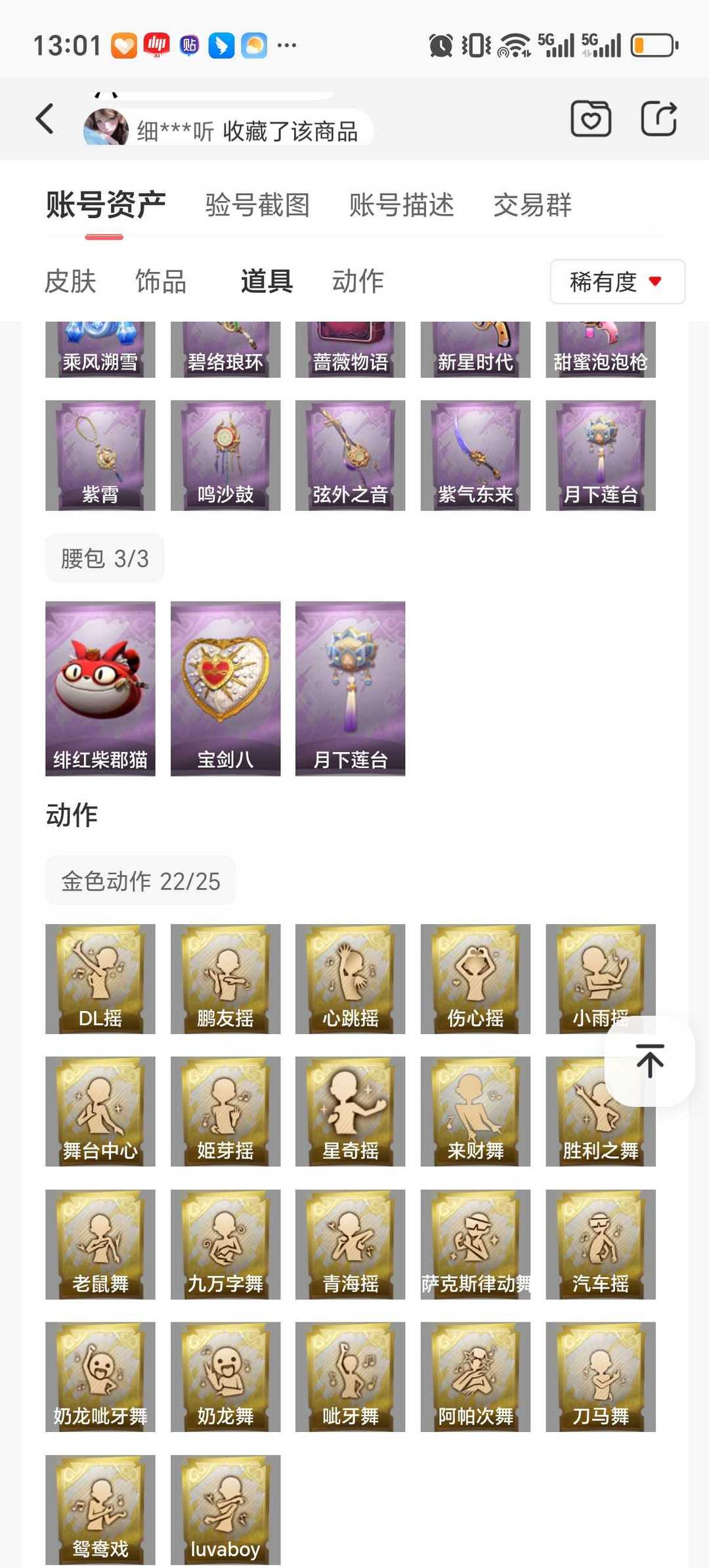The image size is (709, 1568).
Task: Open the 弦外之音 instrument item
Action: pyautogui.click(x=351, y=453)
